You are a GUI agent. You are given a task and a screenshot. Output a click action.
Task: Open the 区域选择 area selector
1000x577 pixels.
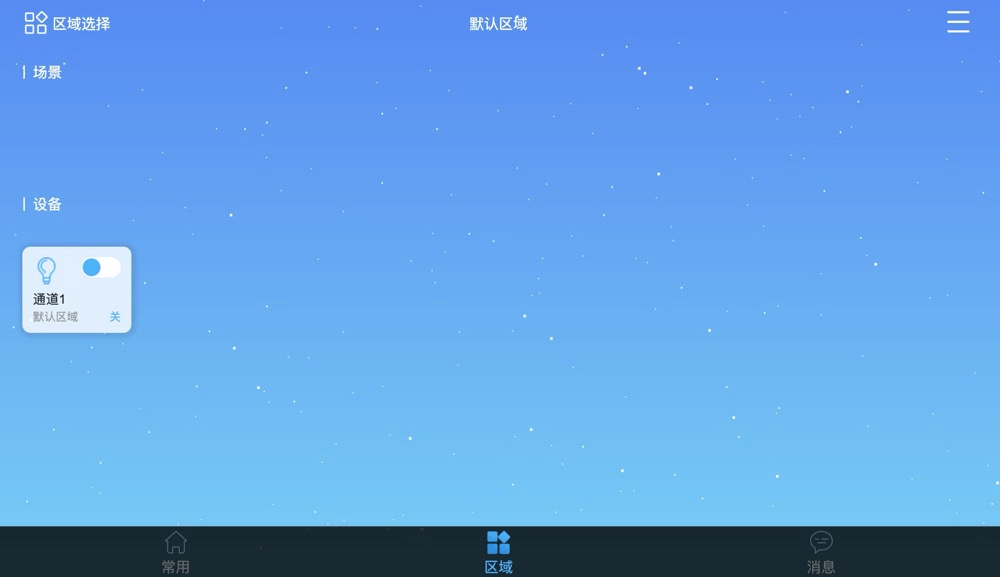click(x=67, y=23)
